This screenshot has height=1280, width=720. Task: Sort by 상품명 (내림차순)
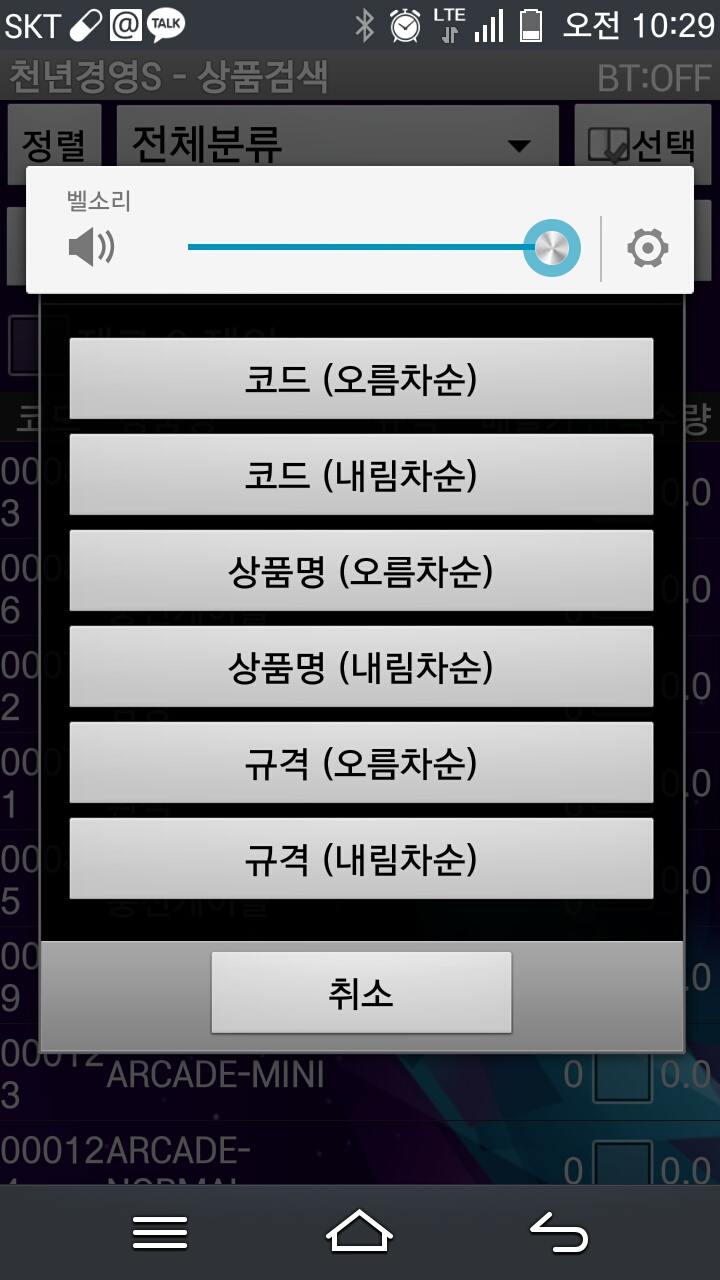[361, 666]
